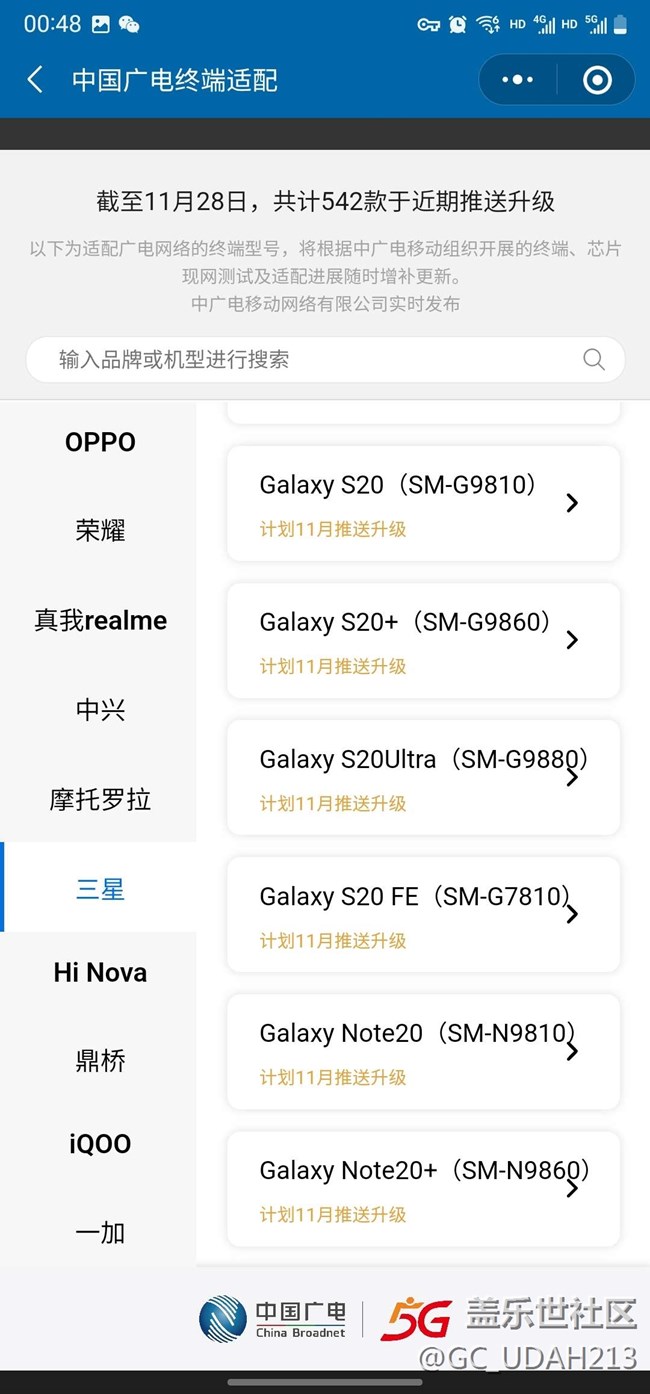This screenshot has width=650, height=1394.
Task: Open the Galaxy S20+ (SM-G9860) card
Action: click(x=423, y=640)
